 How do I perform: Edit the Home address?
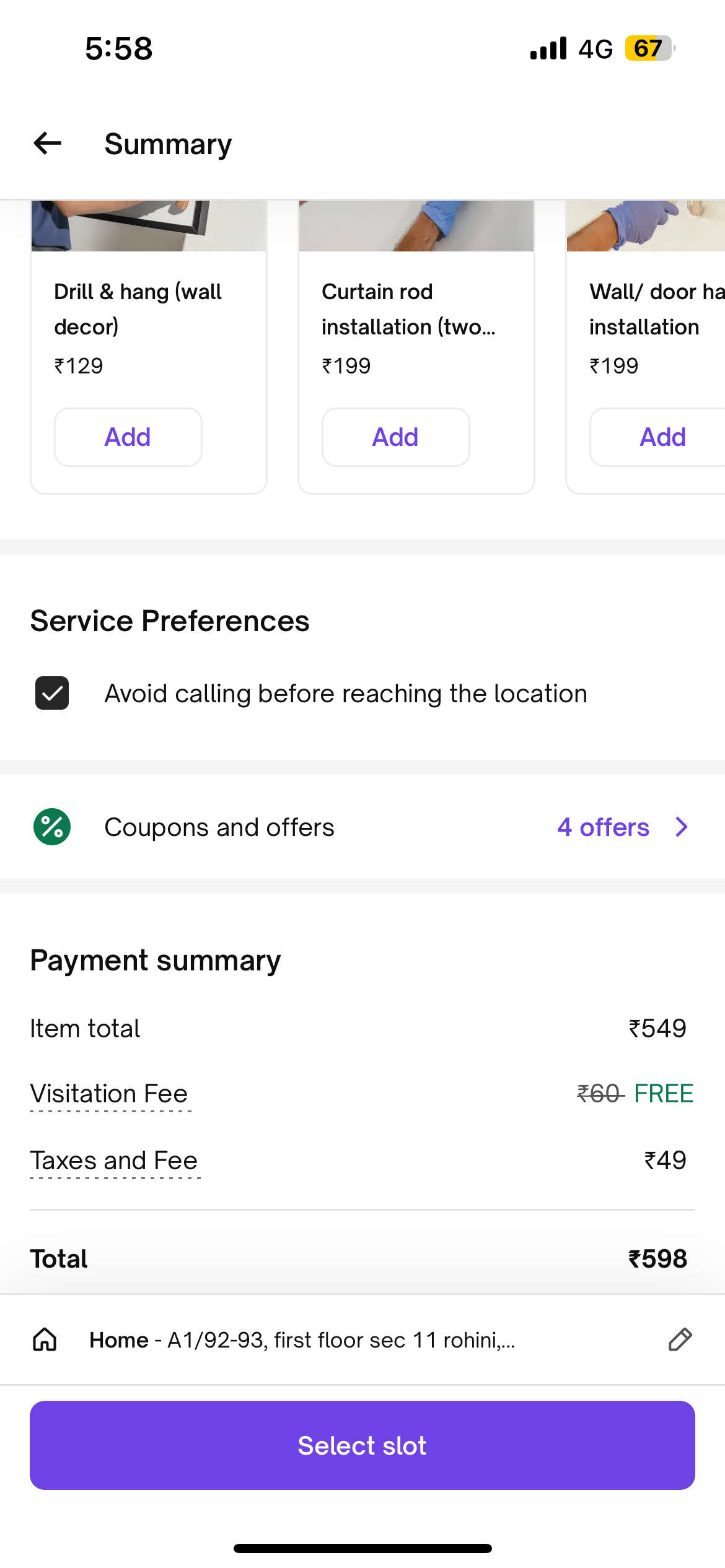coord(680,1339)
